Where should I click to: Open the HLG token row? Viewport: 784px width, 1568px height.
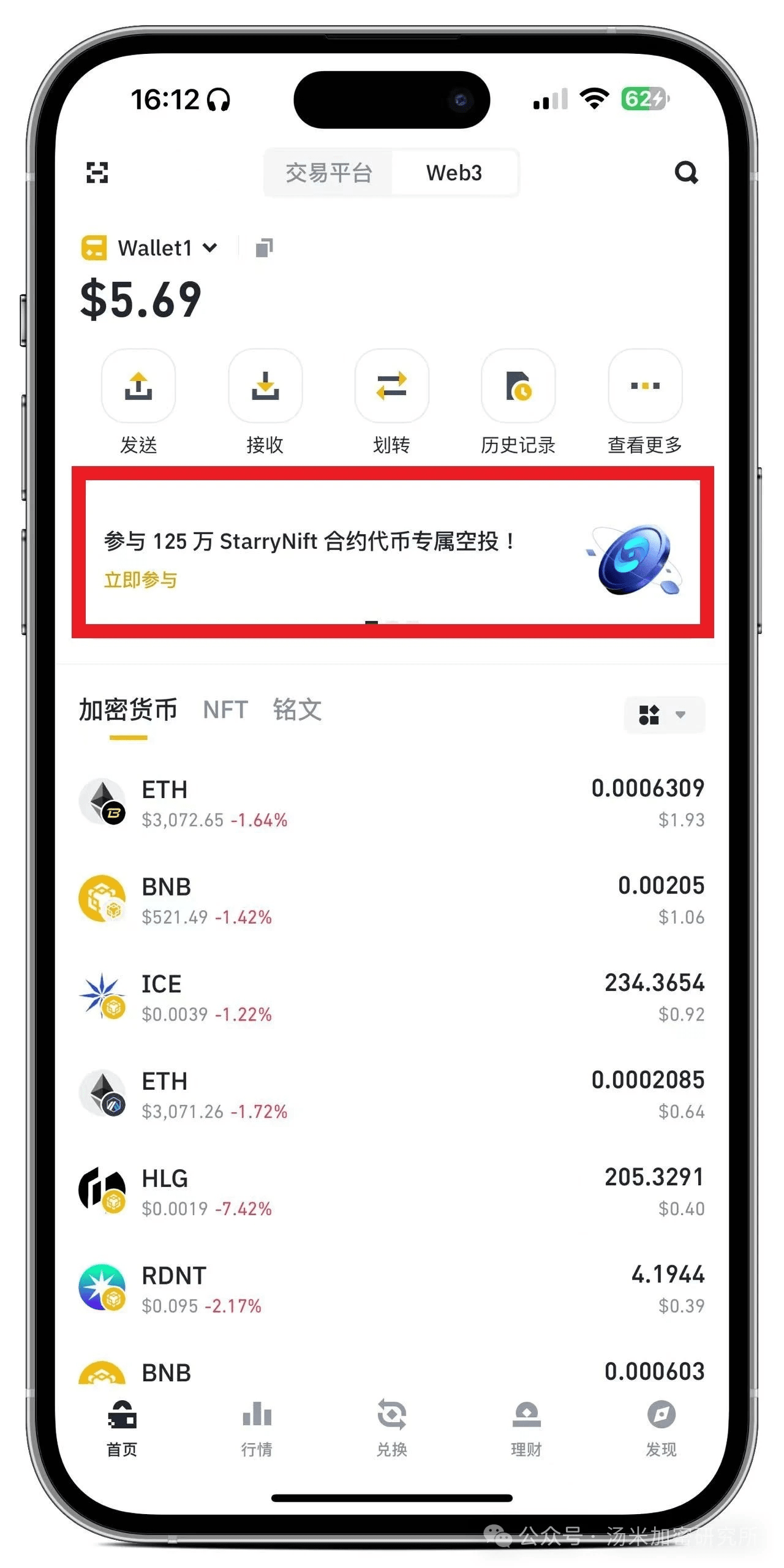tap(392, 1191)
